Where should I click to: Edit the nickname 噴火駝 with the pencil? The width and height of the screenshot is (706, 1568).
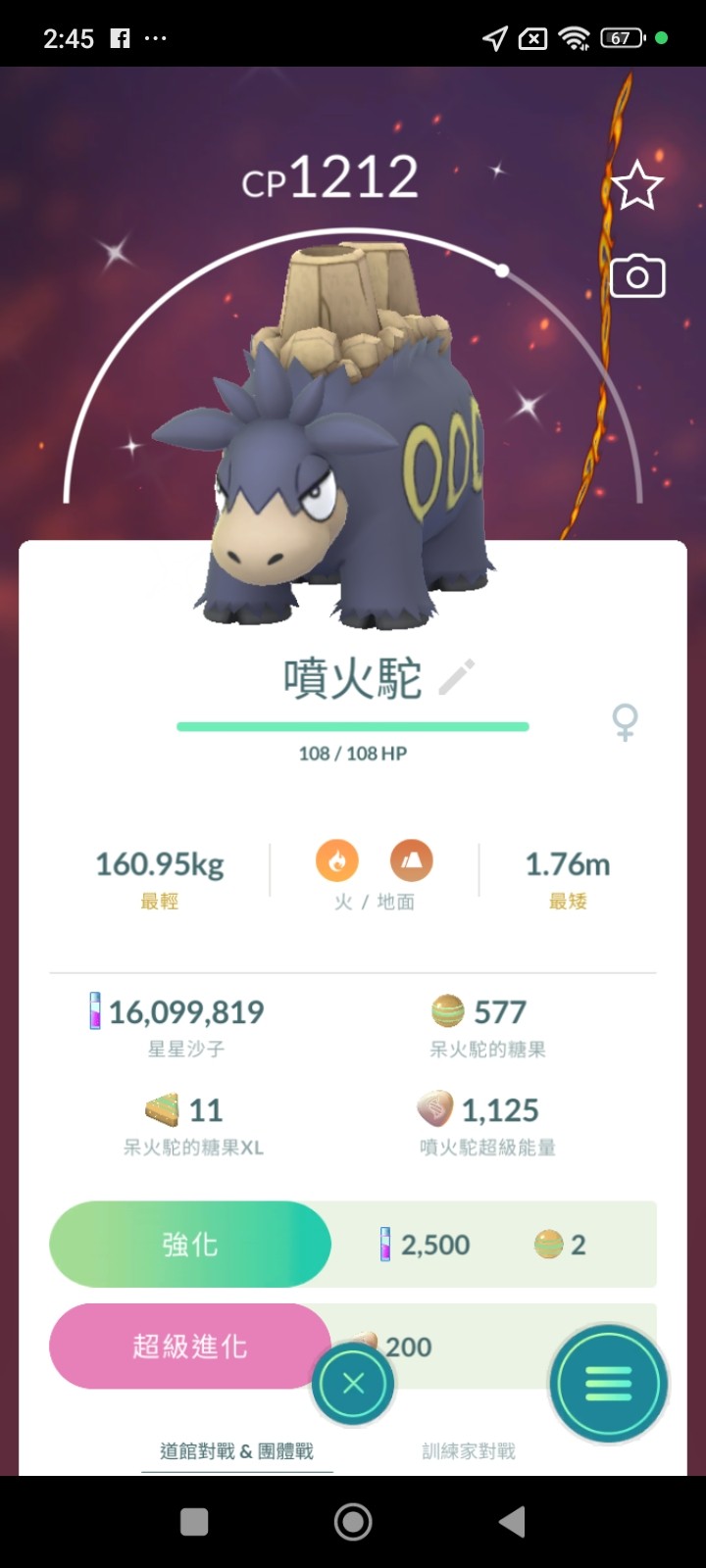click(457, 677)
